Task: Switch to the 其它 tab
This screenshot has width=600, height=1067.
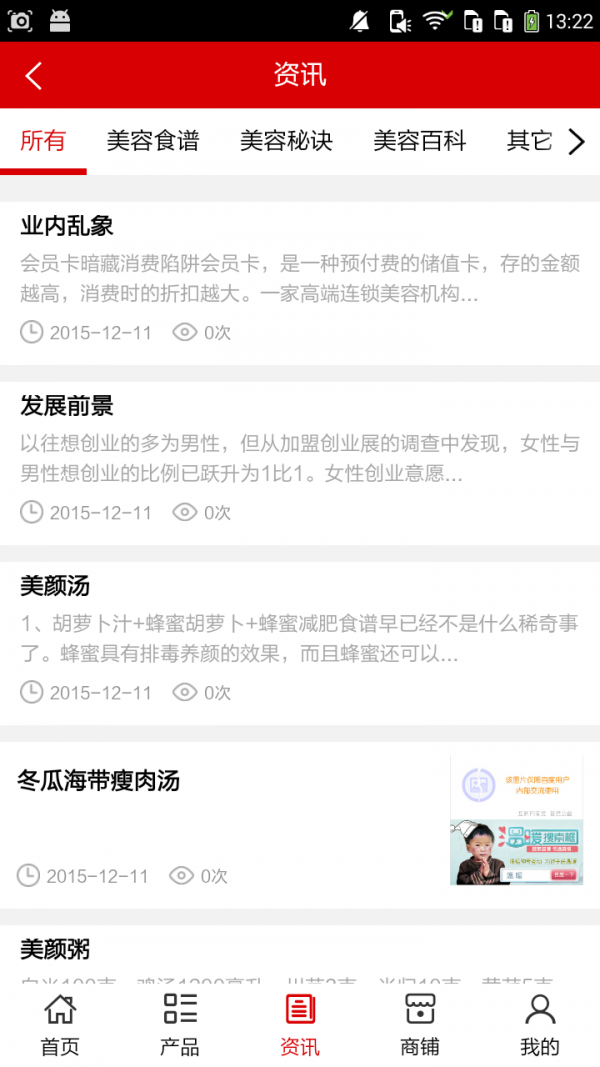Action: click(529, 141)
